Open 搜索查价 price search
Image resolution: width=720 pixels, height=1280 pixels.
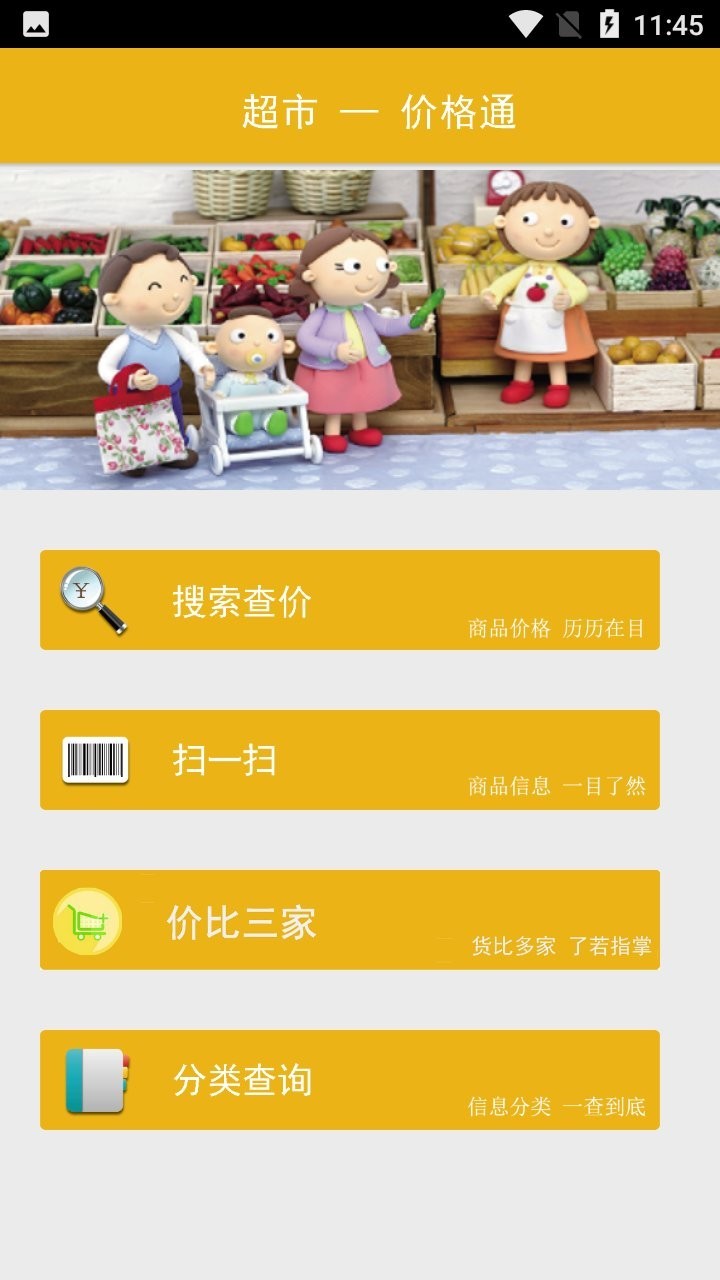(x=349, y=600)
